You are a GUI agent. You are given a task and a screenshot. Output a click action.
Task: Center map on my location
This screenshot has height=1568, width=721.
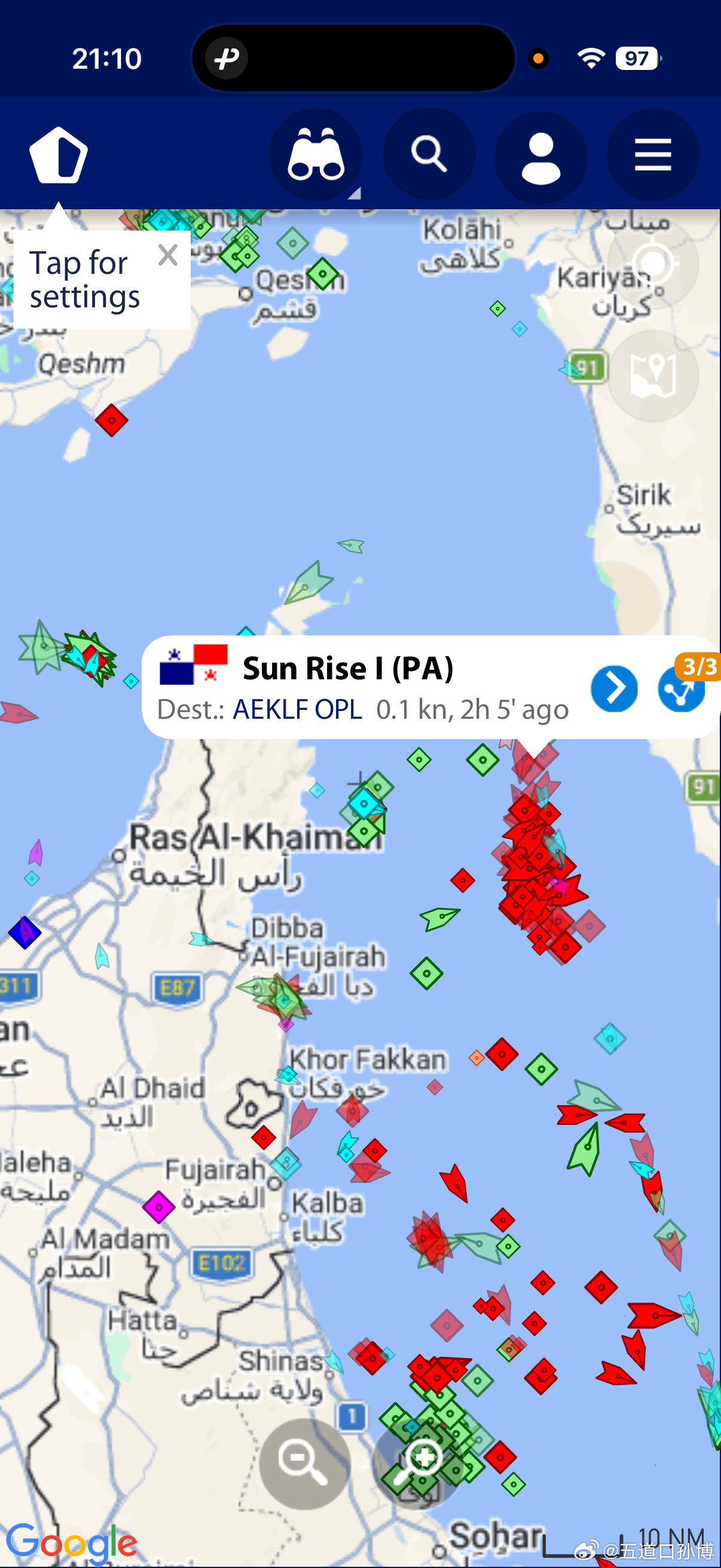[x=653, y=264]
